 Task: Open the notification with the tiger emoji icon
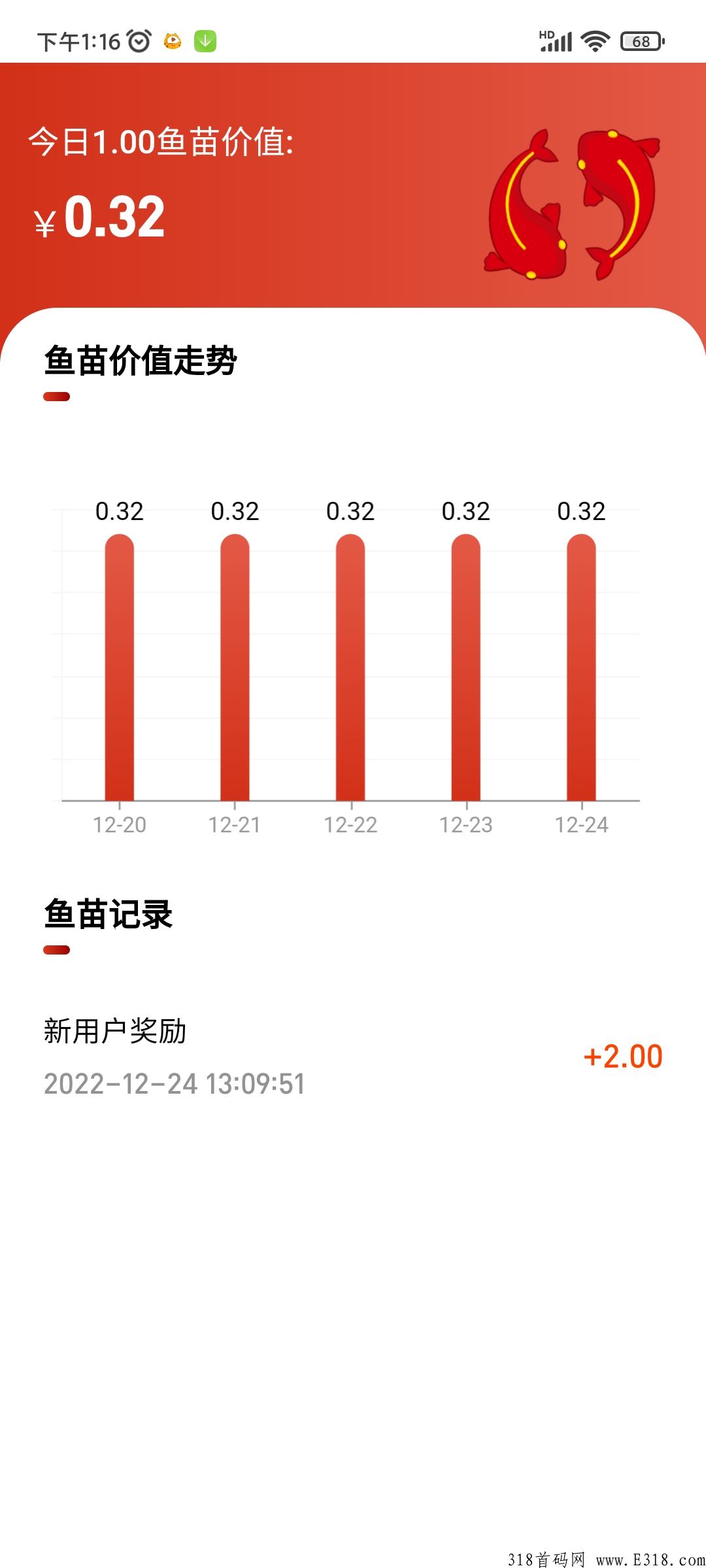tap(171, 41)
